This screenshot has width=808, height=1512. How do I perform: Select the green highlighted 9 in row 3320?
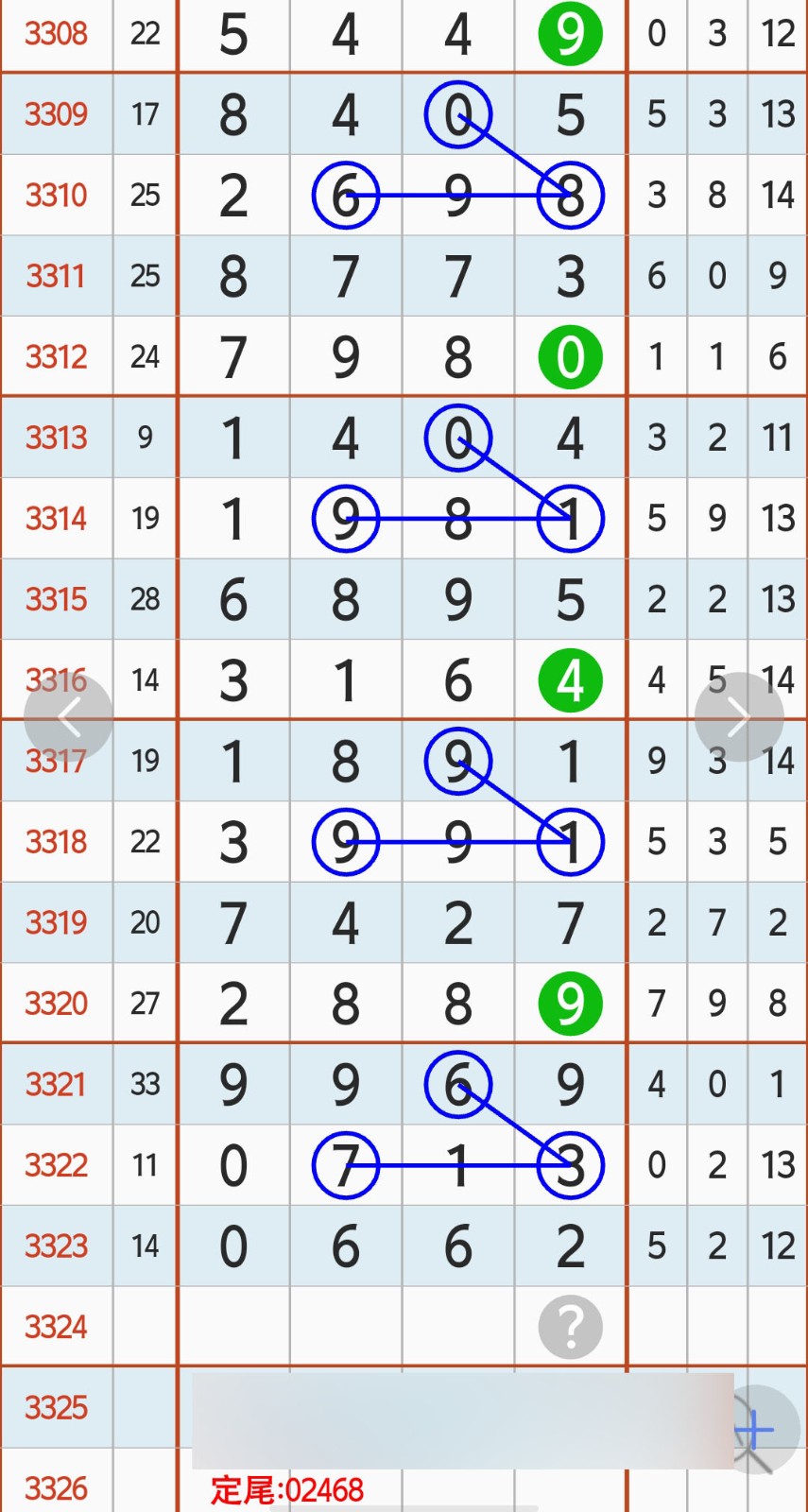point(569,1004)
